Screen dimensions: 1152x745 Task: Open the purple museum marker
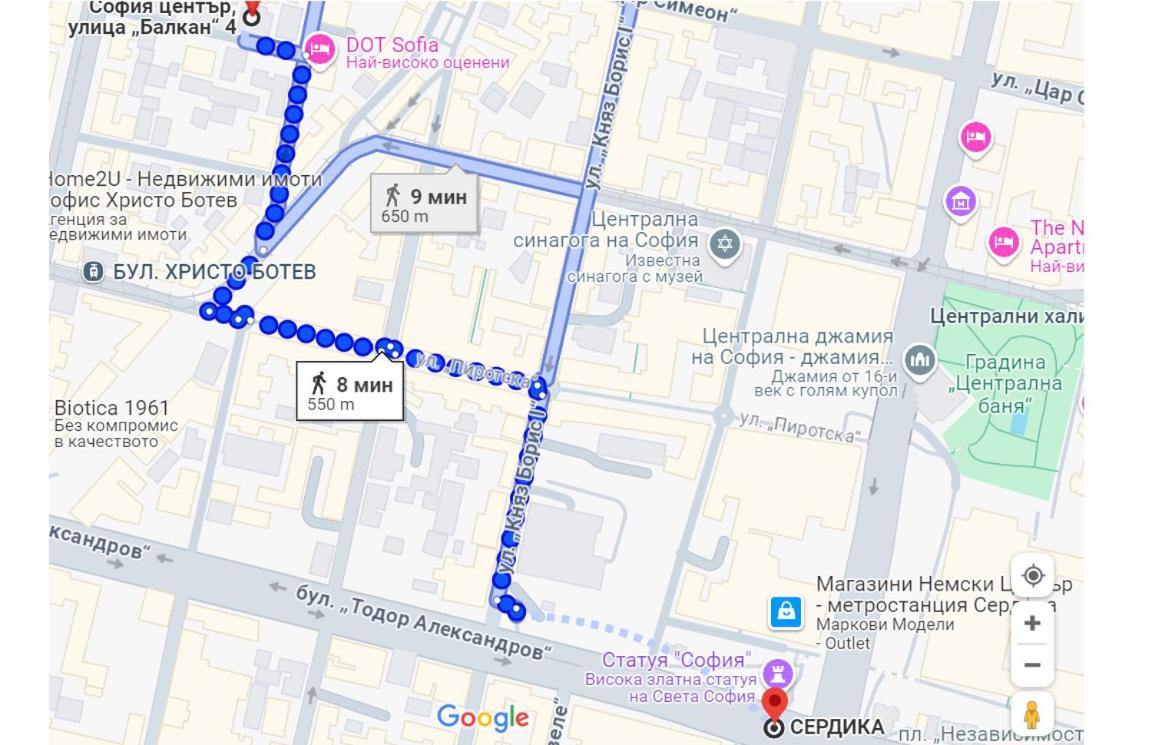(961, 201)
